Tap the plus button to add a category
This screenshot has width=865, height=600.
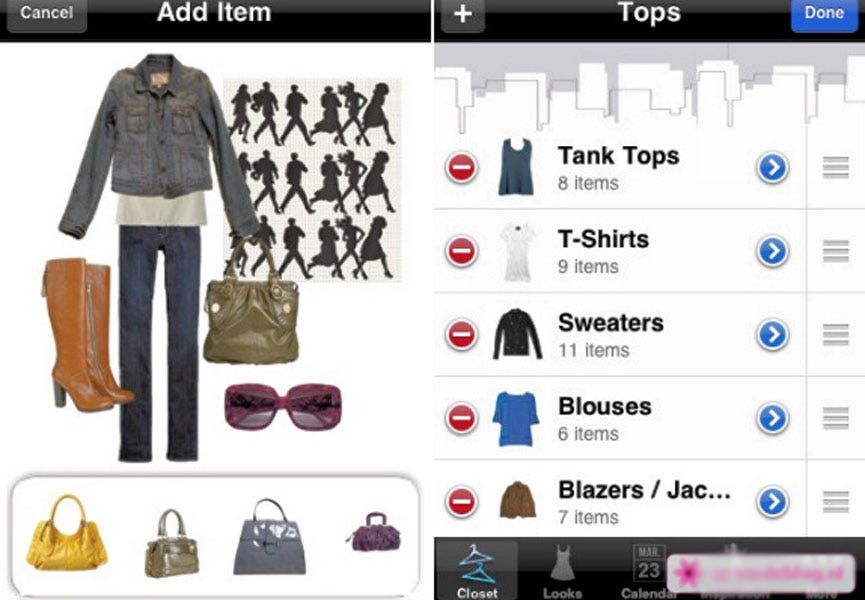pos(462,14)
